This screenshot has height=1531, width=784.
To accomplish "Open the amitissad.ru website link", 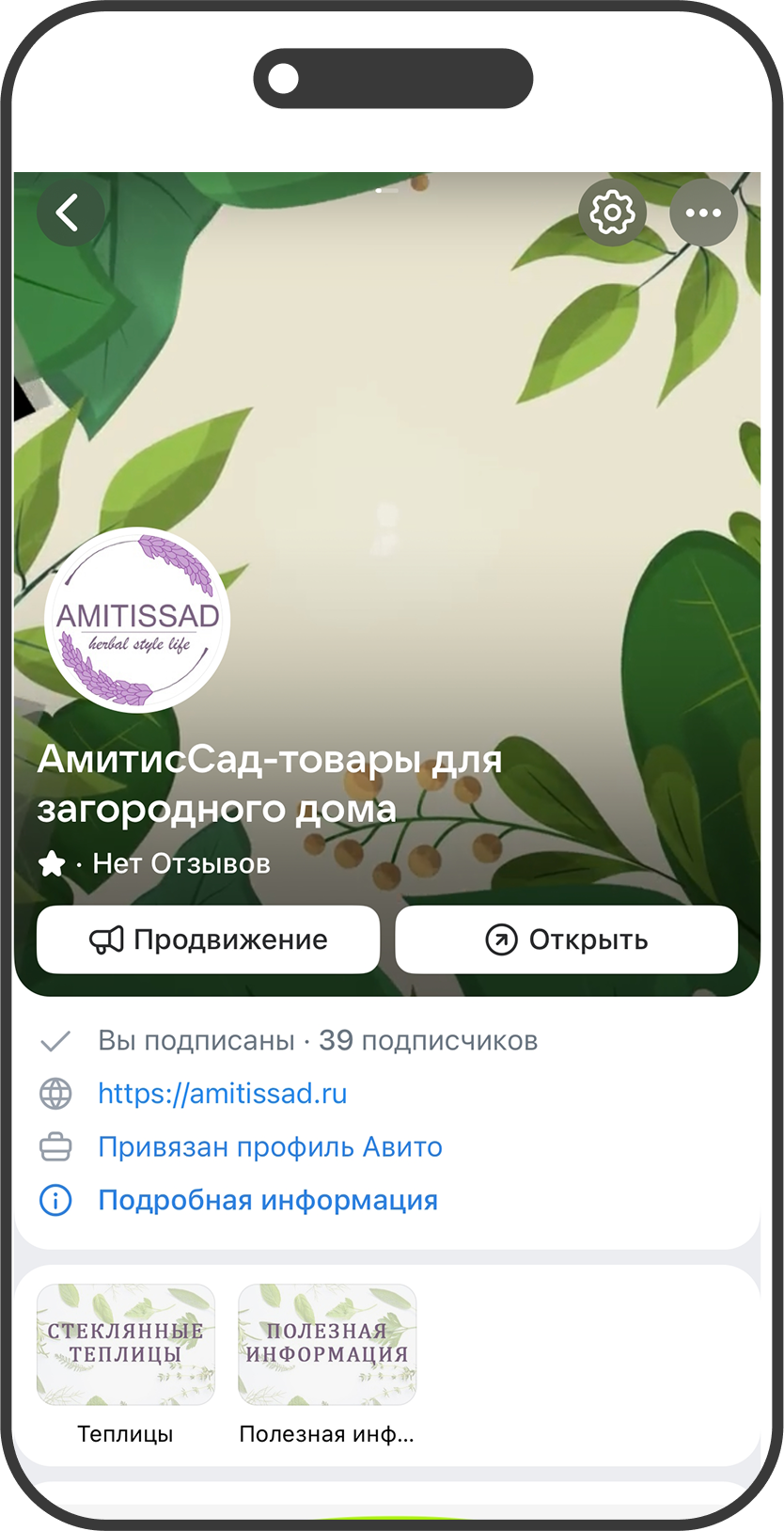I will point(223,1094).
